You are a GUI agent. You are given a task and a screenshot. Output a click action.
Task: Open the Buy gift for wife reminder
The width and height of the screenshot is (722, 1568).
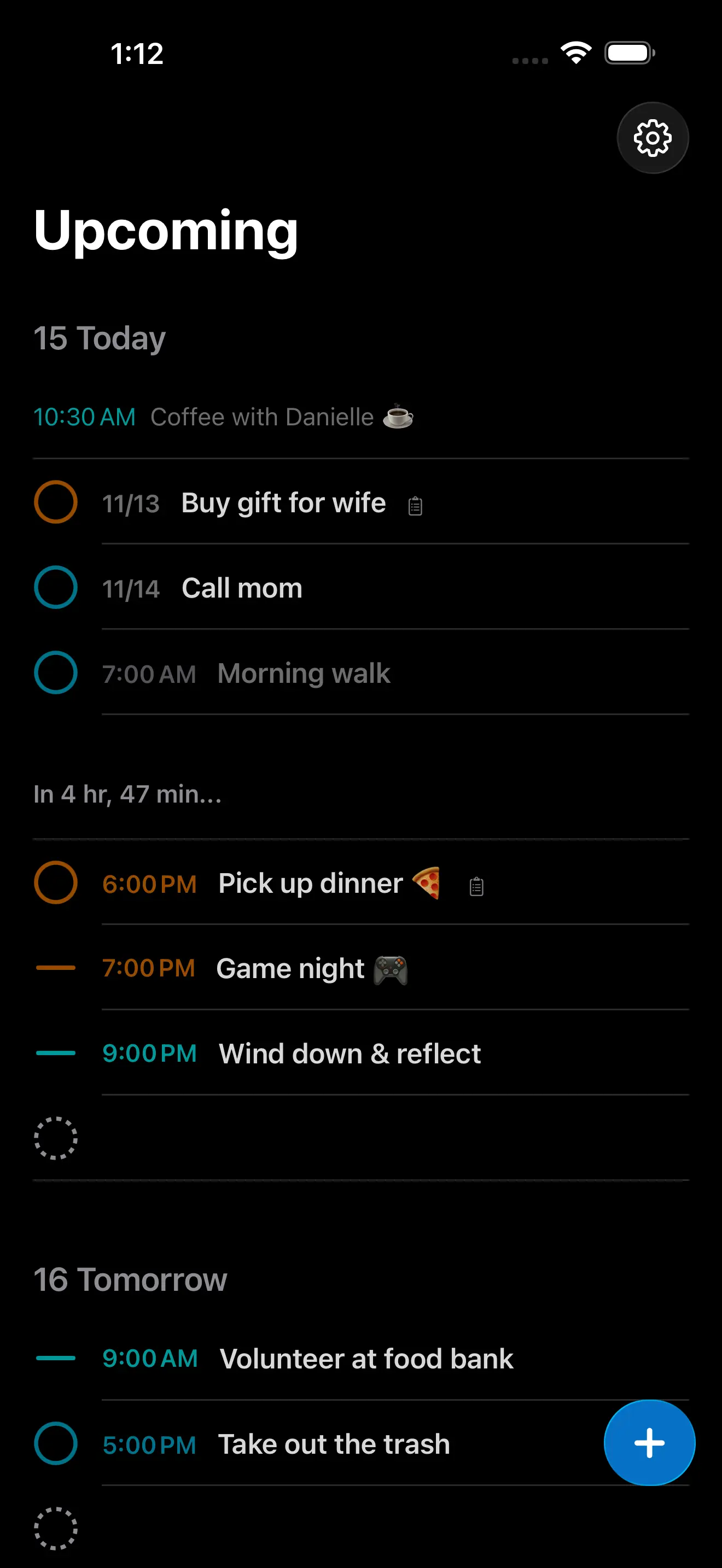click(x=283, y=504)
